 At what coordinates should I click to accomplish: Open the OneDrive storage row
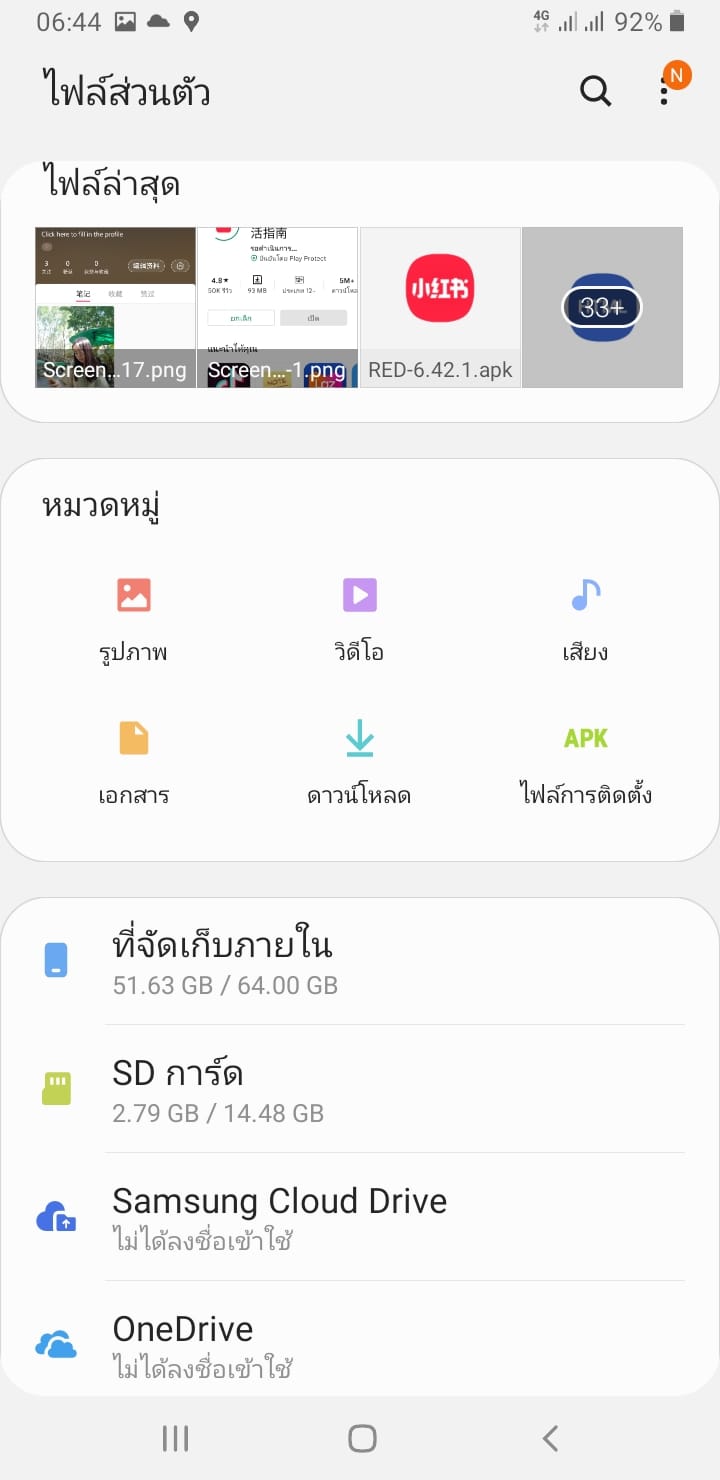[360, 1343]
